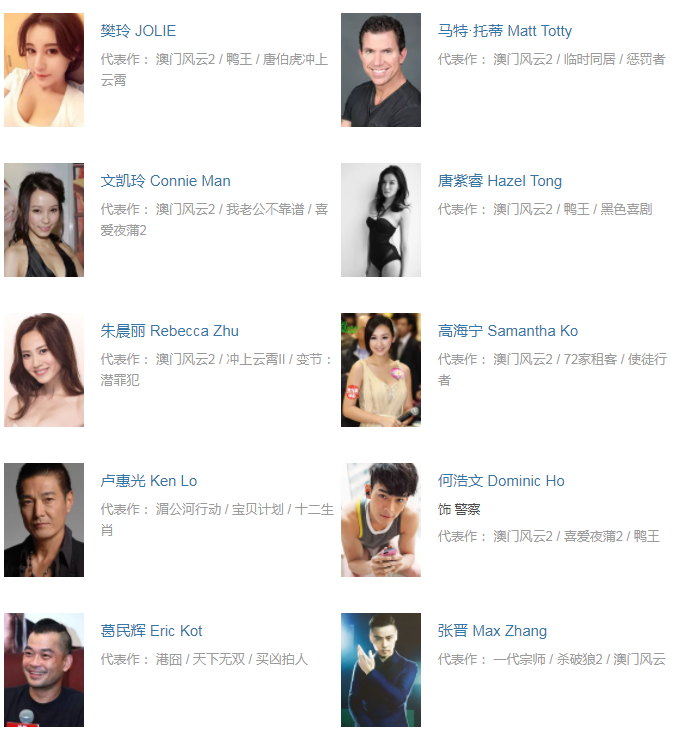Tap Connie Man's portrait photo

(44, 220)
